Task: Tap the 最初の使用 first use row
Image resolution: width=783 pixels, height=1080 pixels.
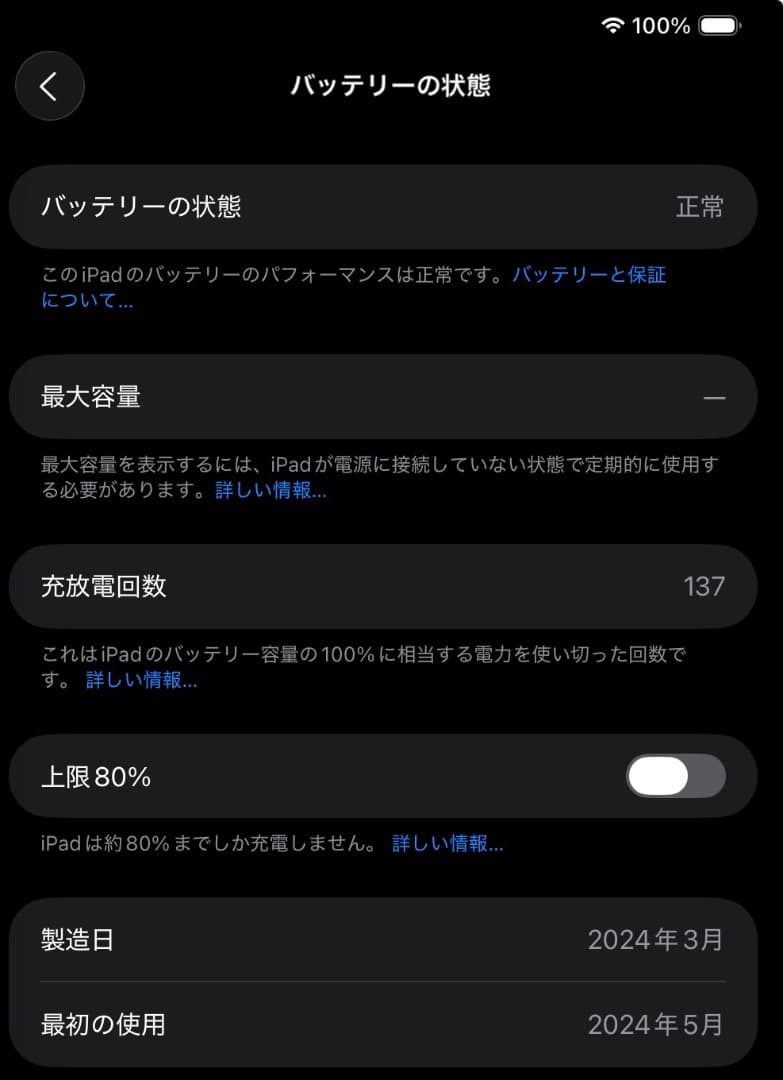Action: click(x=391, y=1024)
